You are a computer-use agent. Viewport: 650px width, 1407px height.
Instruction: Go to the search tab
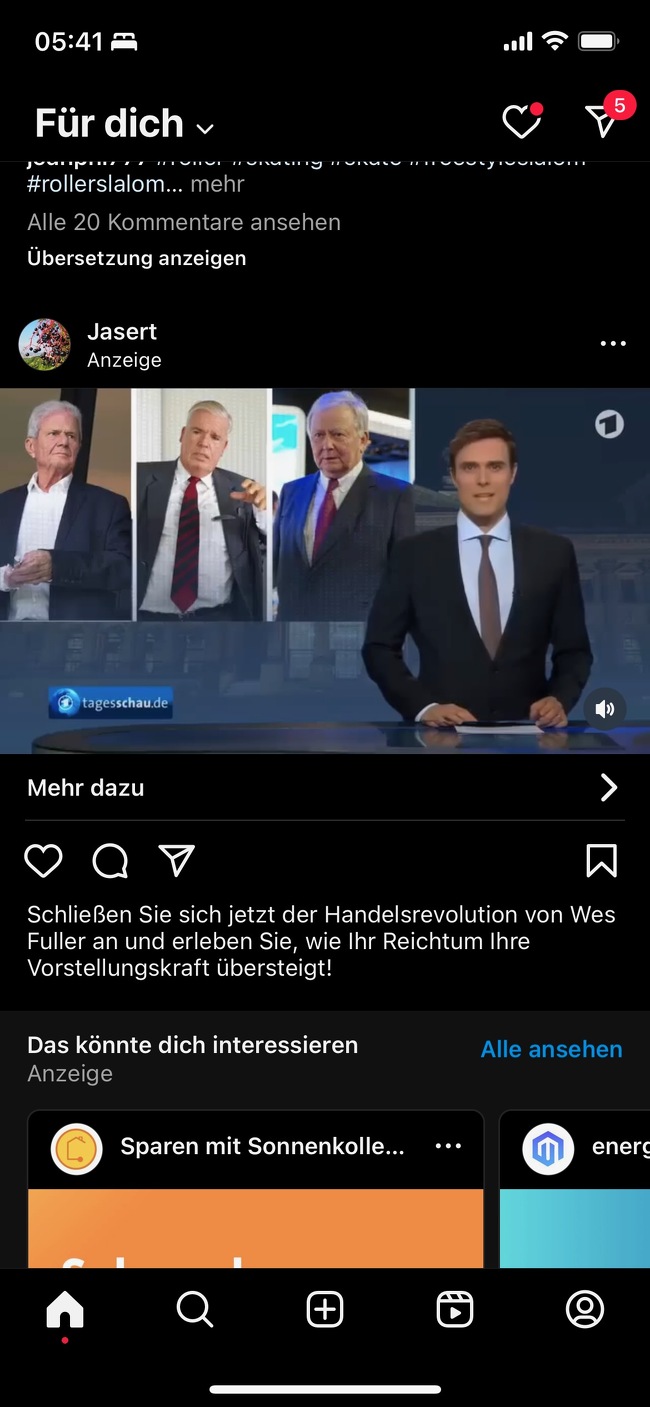[x=195, y=1309]
